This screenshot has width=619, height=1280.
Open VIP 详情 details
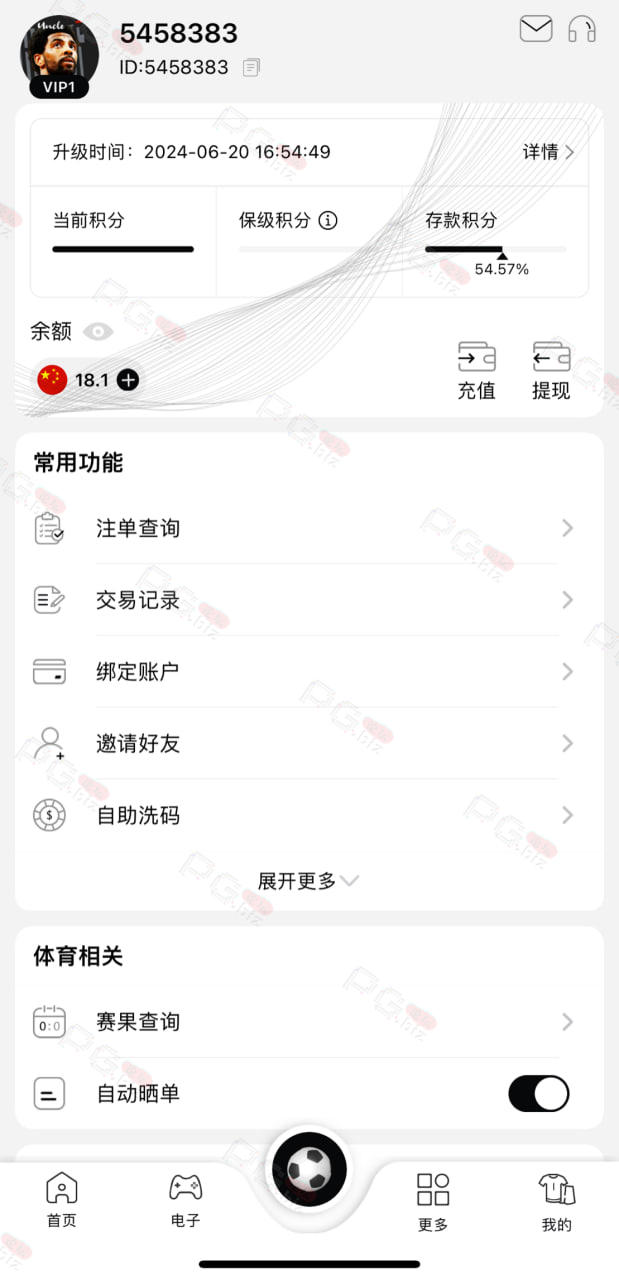(549, 152)
